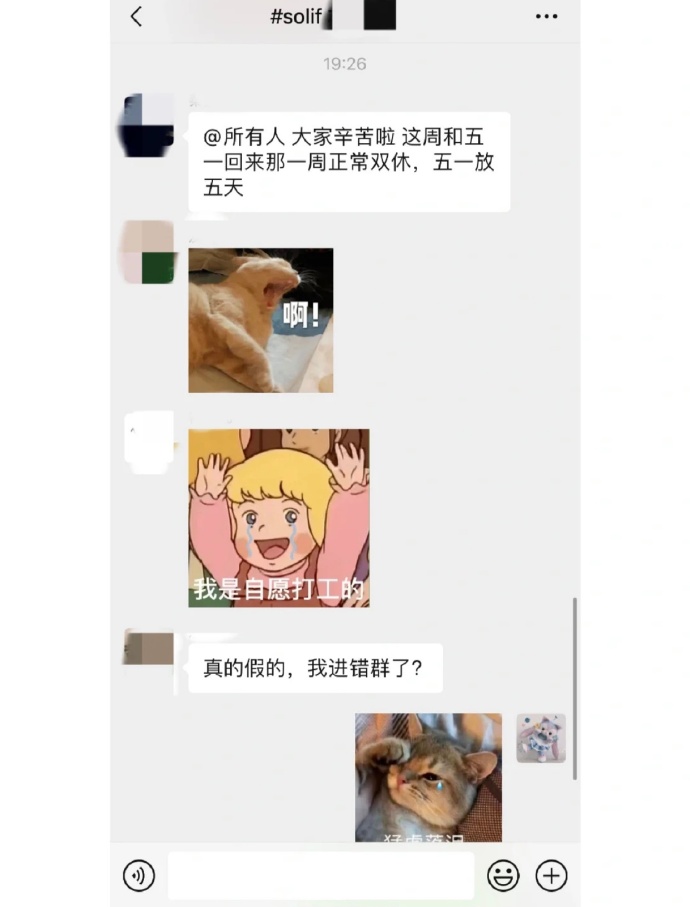The width and height of the screenshot is (690, 907).
Task: Open the chat's three-dots menu
Action: pyautogui.click(x=546, y=16)
